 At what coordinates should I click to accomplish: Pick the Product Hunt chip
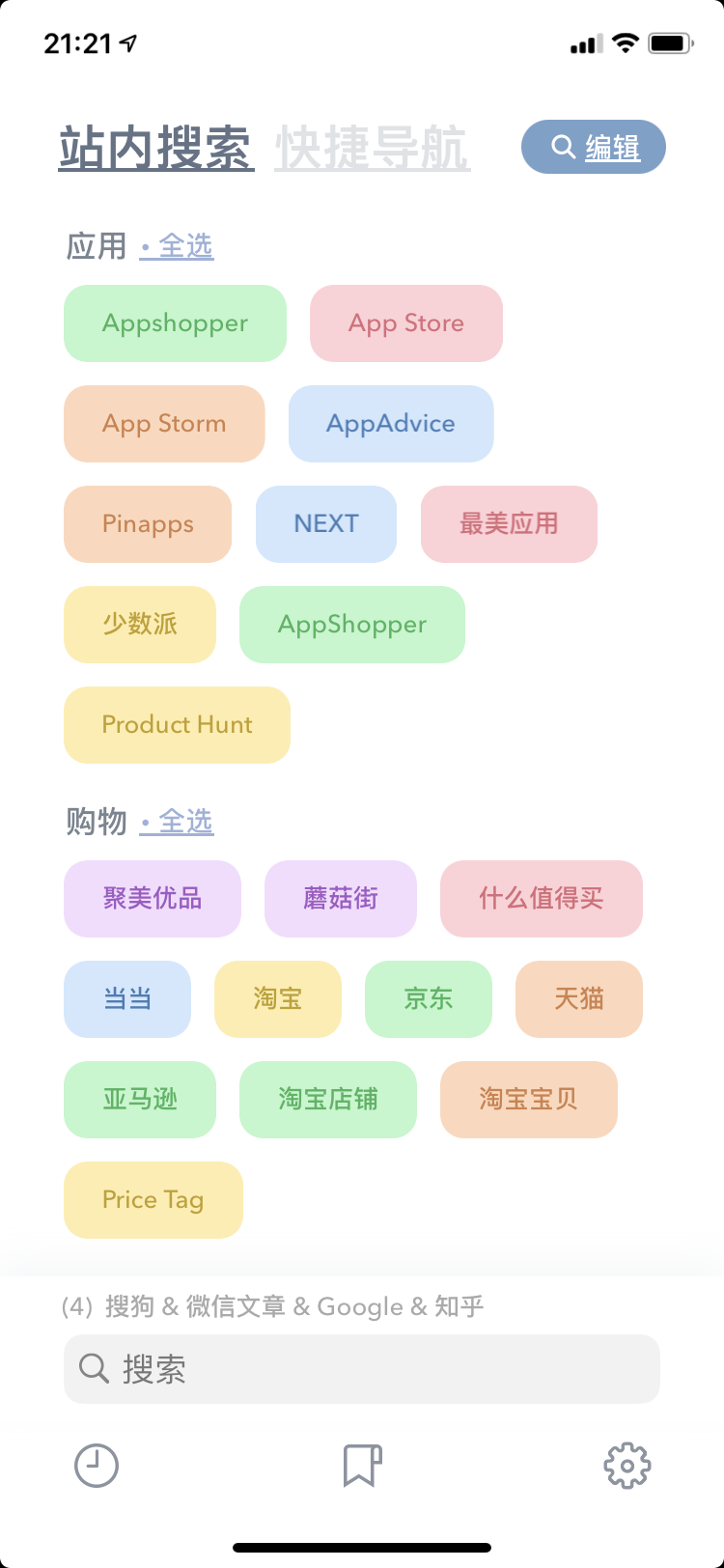[177, 725]
